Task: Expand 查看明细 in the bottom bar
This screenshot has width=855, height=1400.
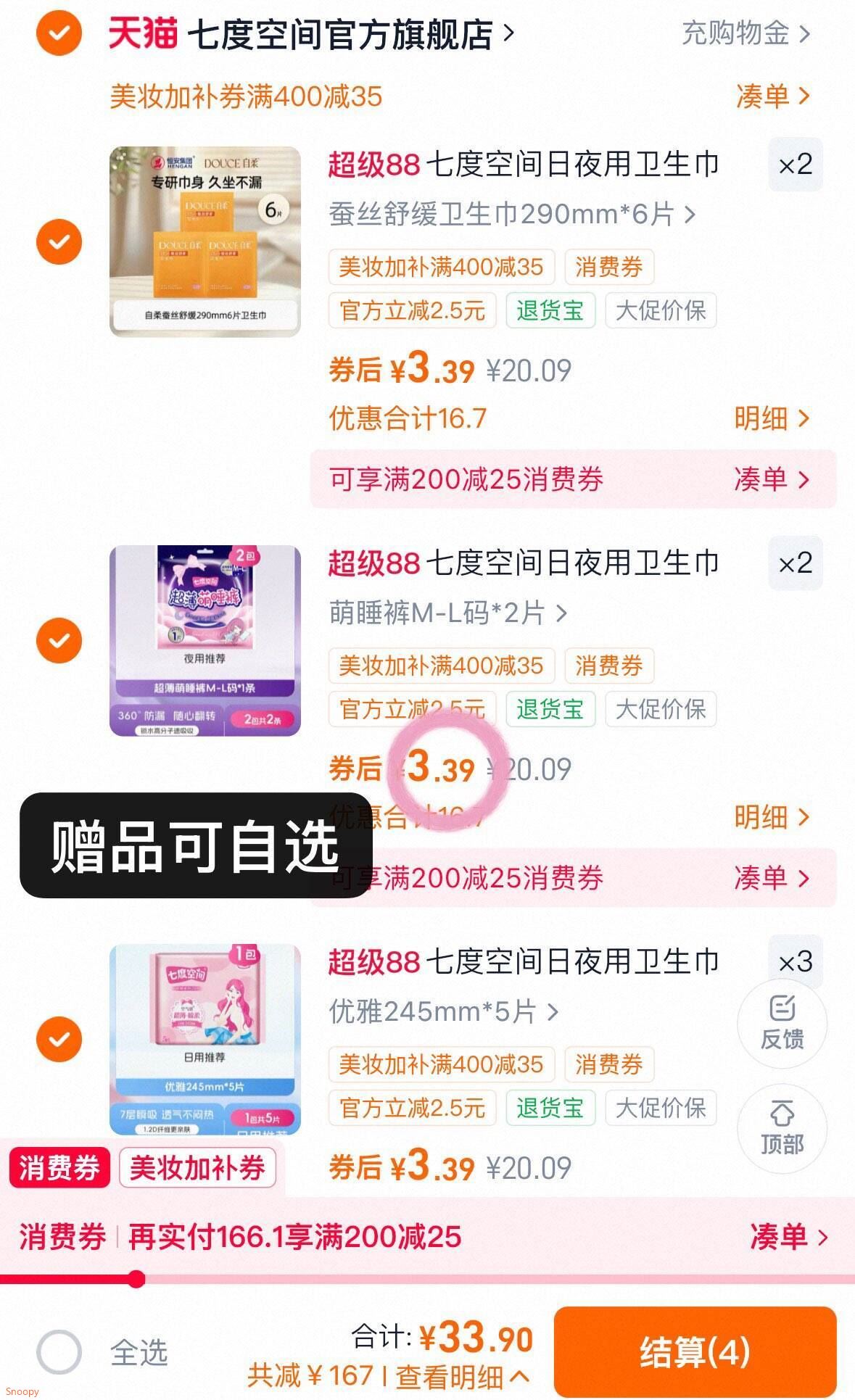Action: pyautogui.click(x=461, y=1376)
